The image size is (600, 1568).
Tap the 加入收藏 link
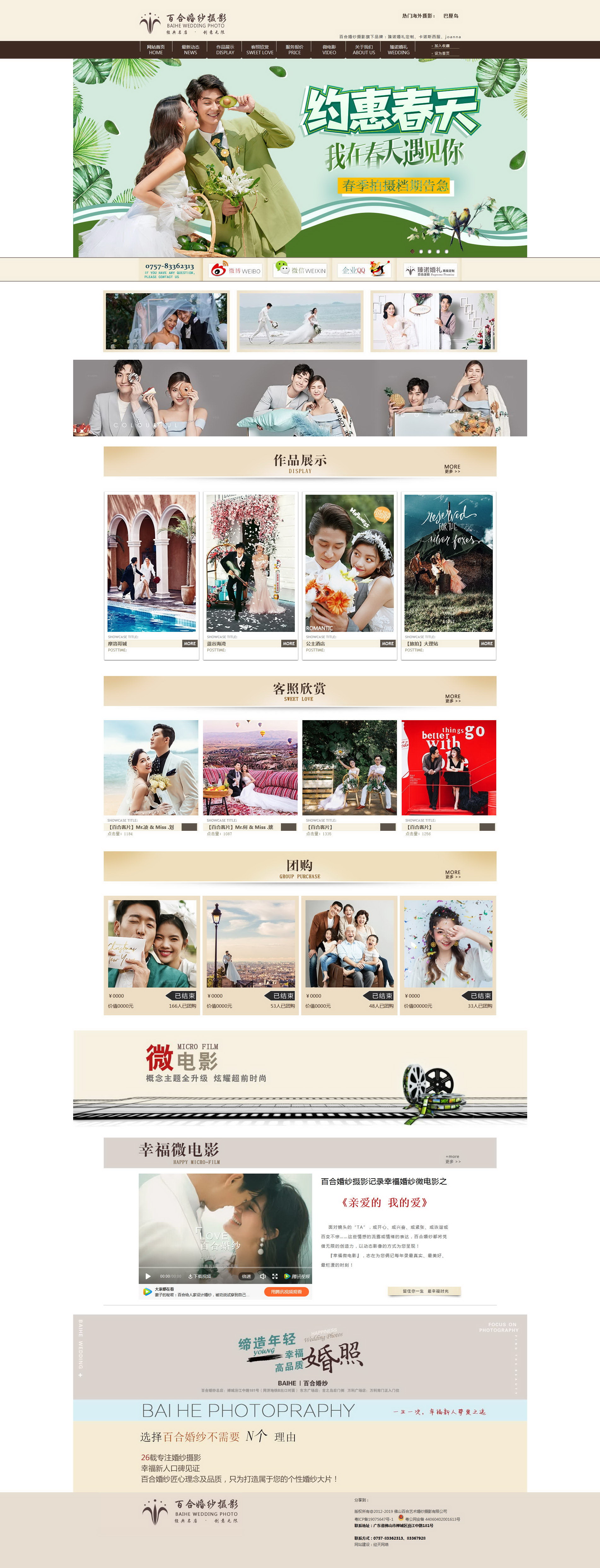442,46
